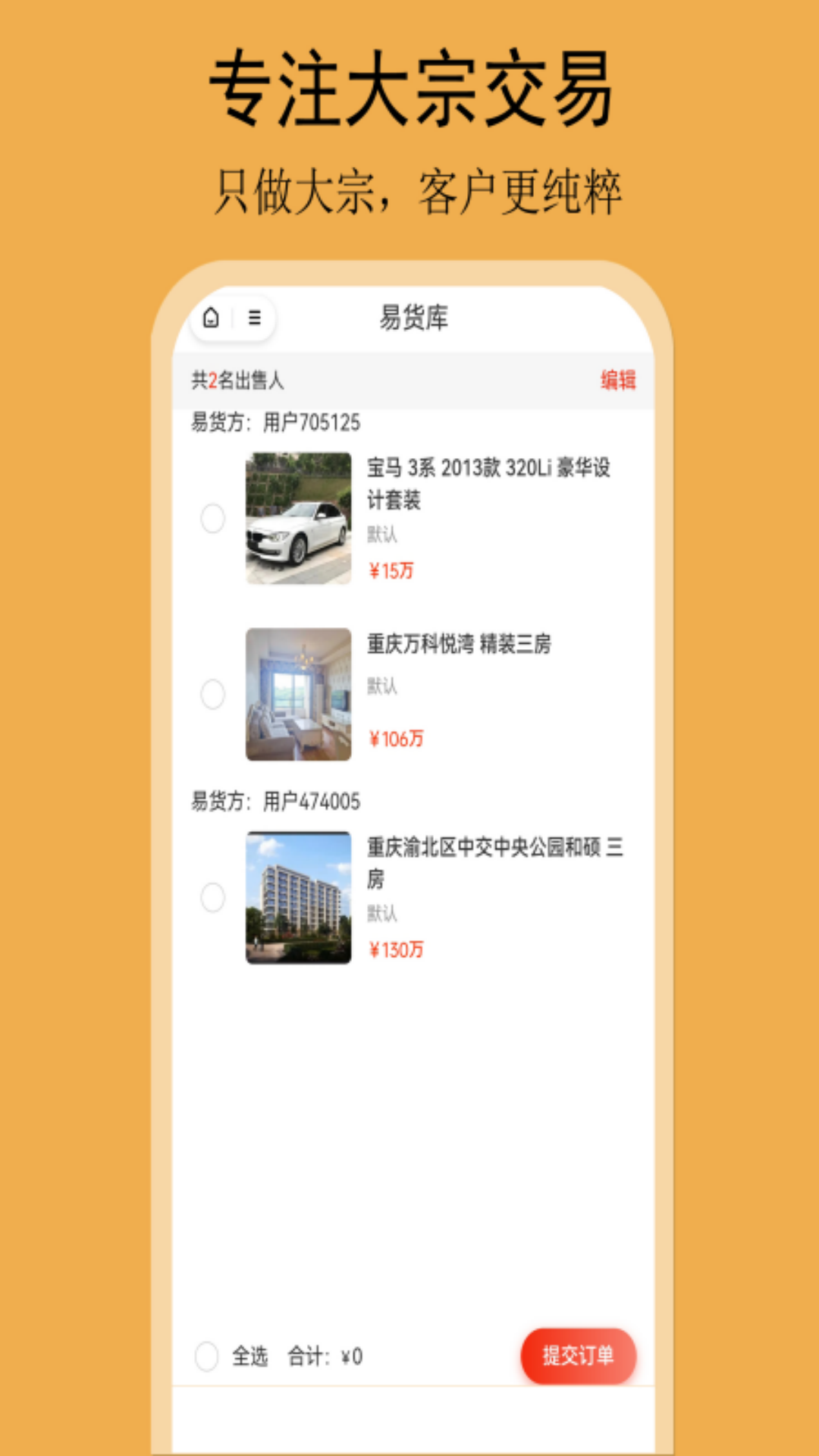Click the ¥130万 price label
Image resolution: width=819 pixels, height=1456 pixels.
click(x=397, y=947)
